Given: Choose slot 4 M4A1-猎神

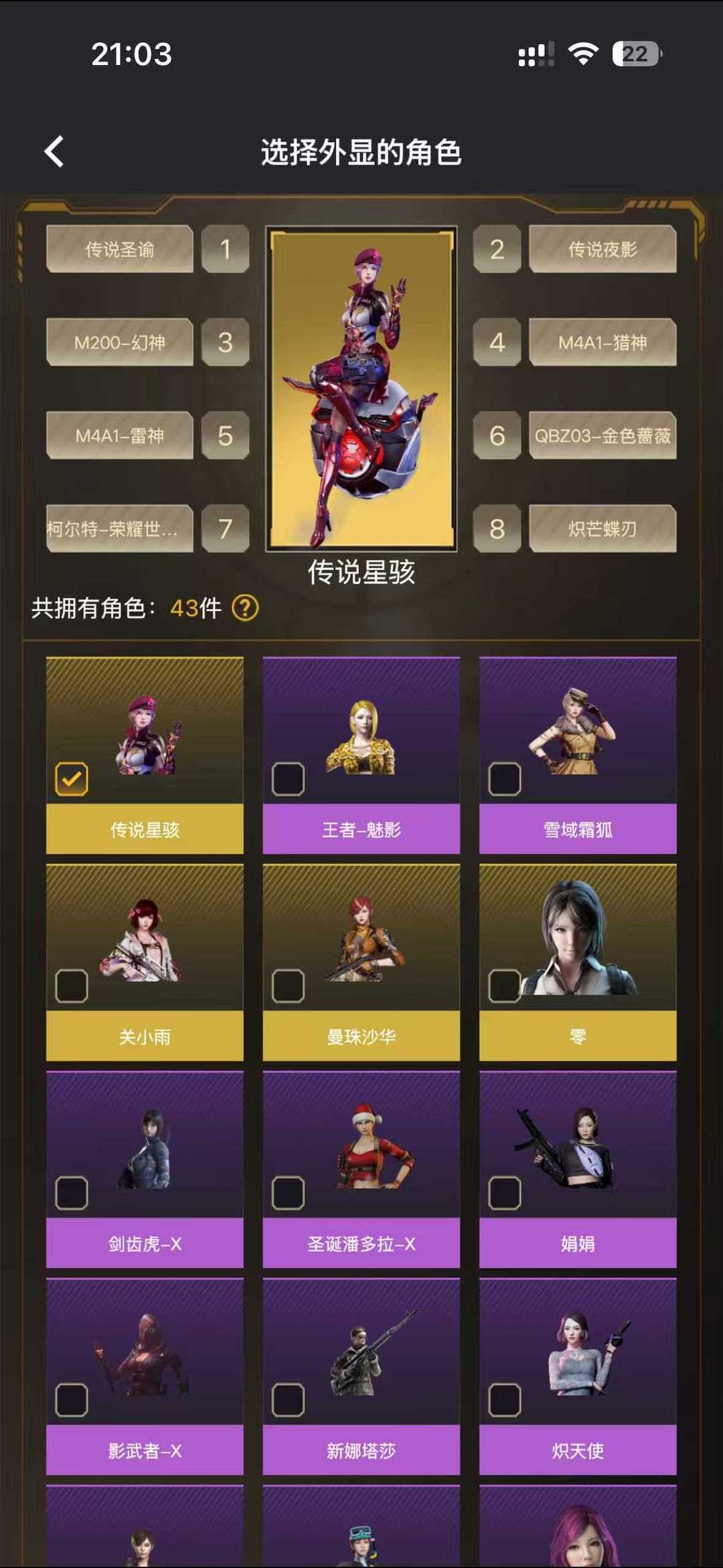Looking at the screenshot, I should (602, 342).
